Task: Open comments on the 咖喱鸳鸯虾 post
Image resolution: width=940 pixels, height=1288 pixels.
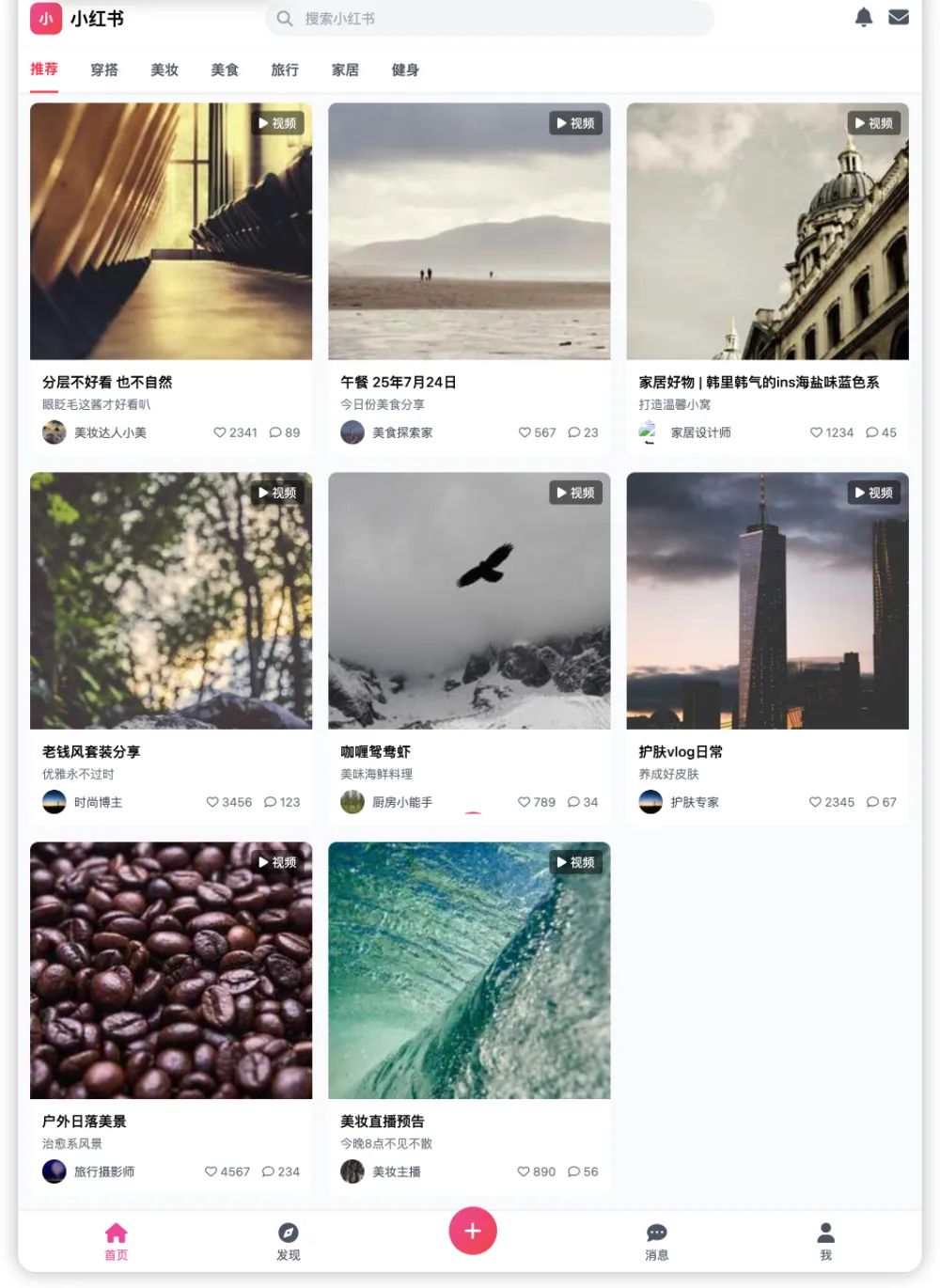Action: click(573, 802)
